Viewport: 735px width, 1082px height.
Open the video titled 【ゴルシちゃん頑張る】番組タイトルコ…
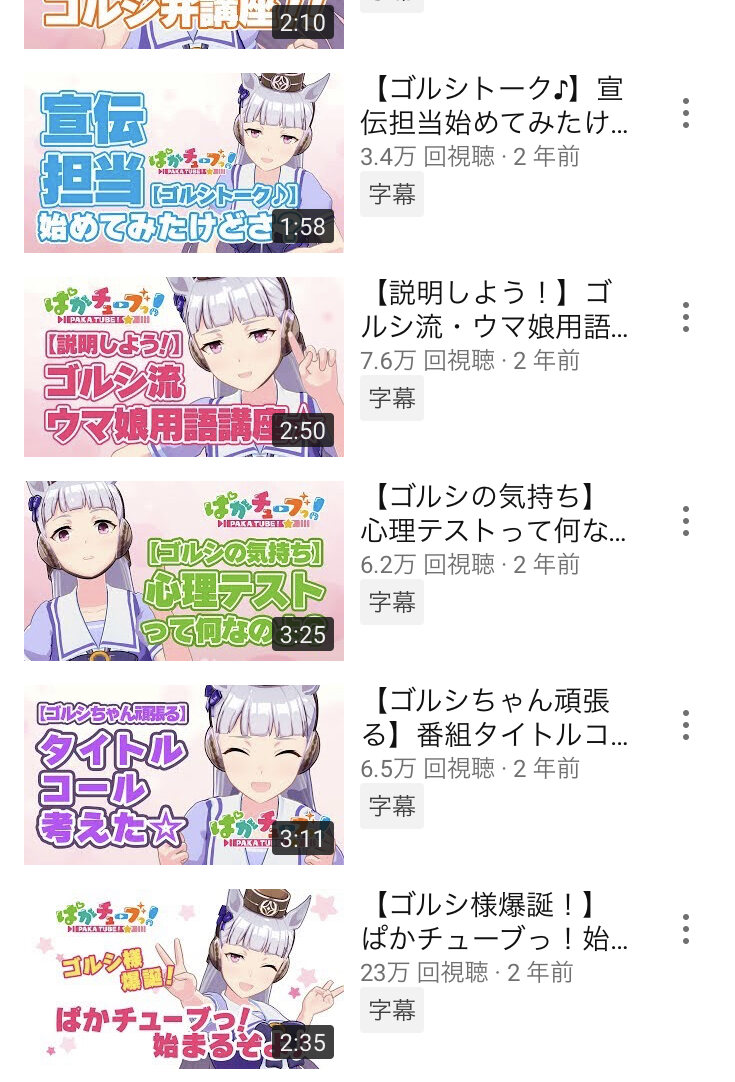point(494,717)
